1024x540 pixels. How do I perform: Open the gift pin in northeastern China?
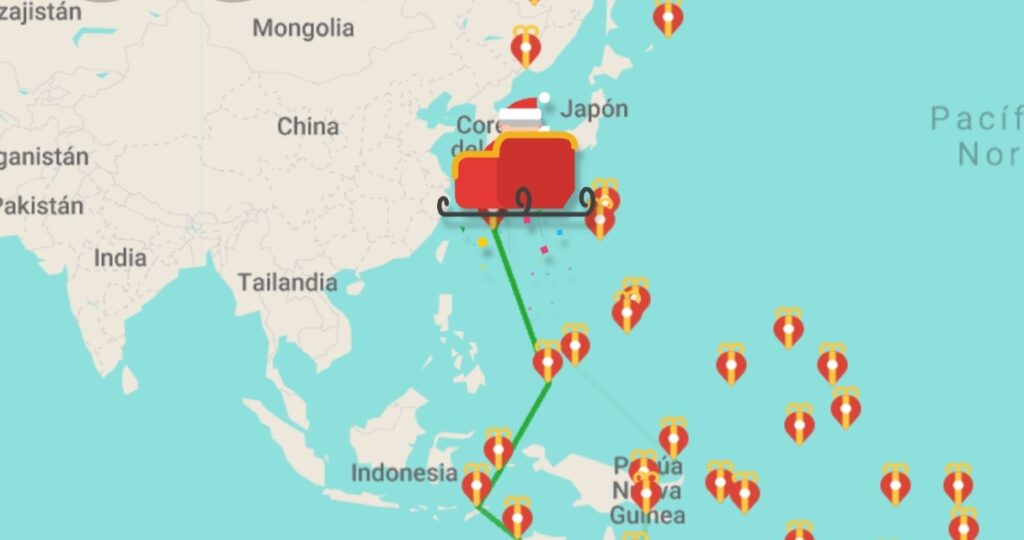coord(525,45)
